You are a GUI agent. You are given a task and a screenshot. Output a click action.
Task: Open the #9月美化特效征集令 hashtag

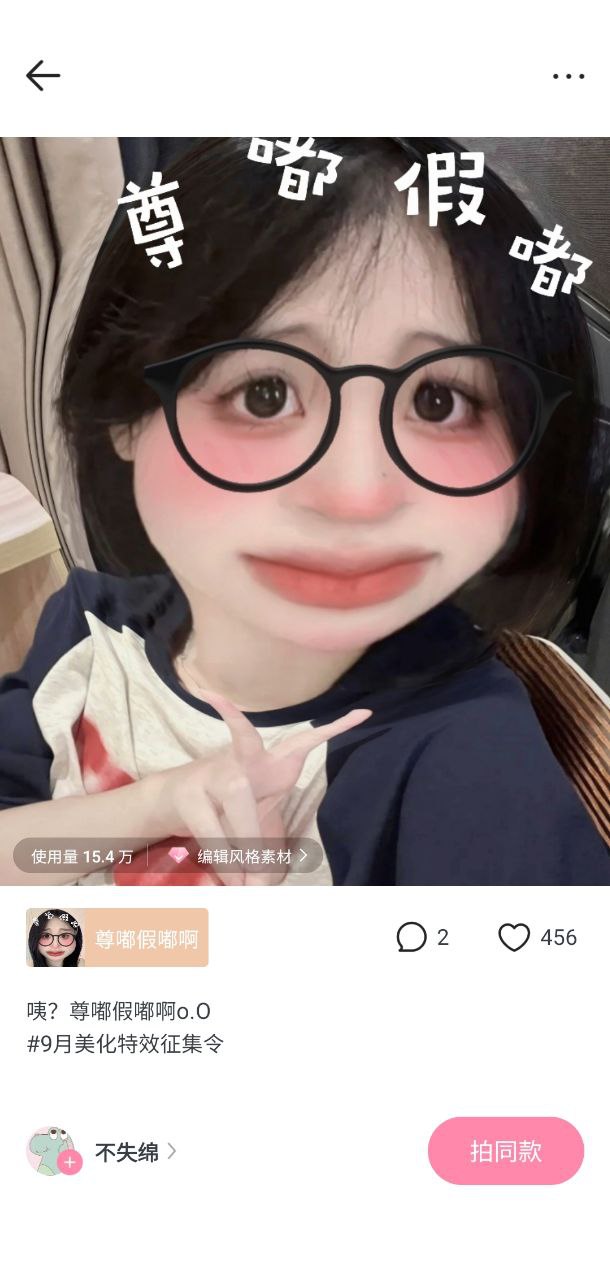point(126,1044)
